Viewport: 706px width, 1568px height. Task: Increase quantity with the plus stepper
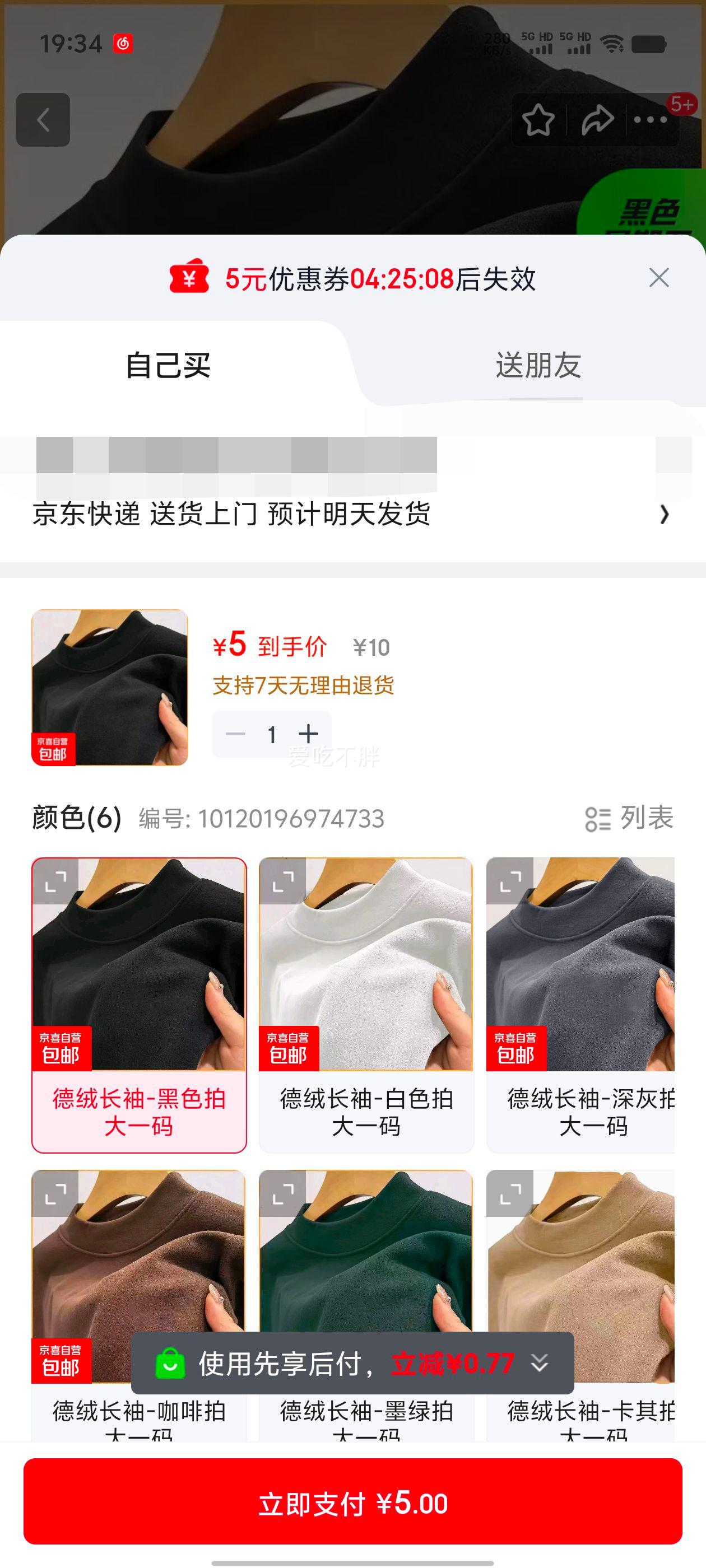tap(309, 734)
